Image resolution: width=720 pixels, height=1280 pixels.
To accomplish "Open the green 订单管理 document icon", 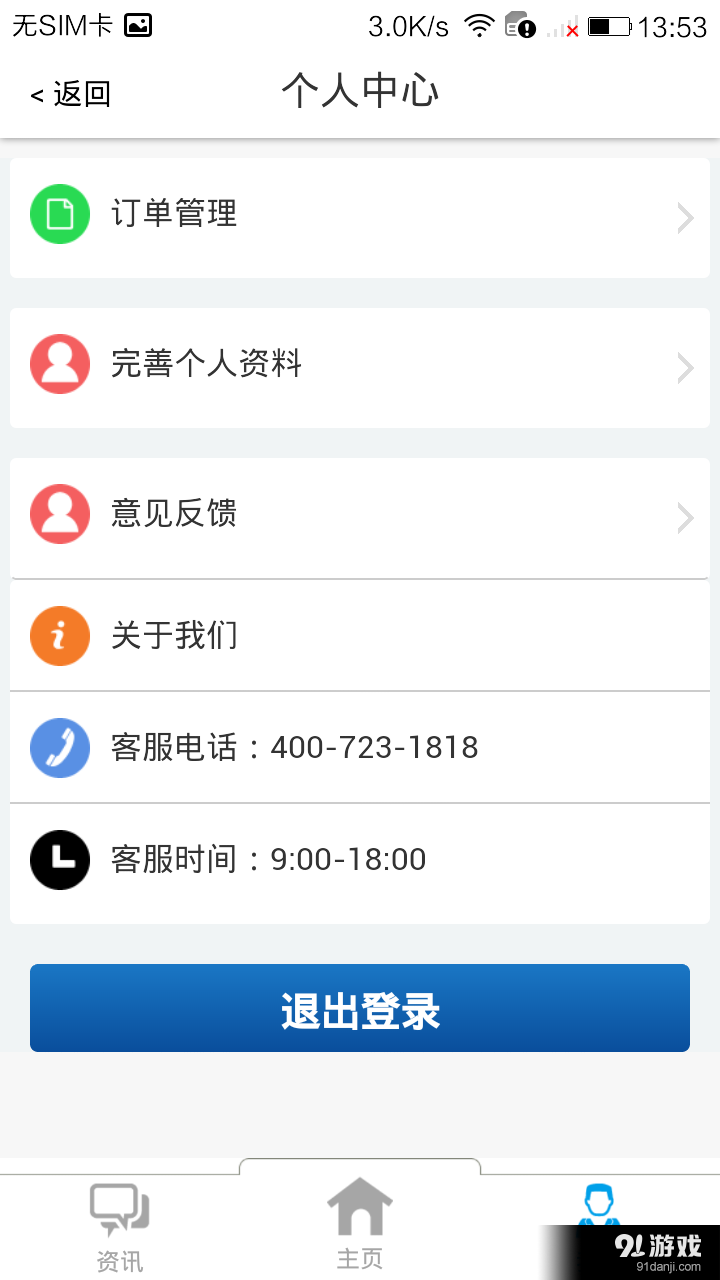I will [59, 214].
